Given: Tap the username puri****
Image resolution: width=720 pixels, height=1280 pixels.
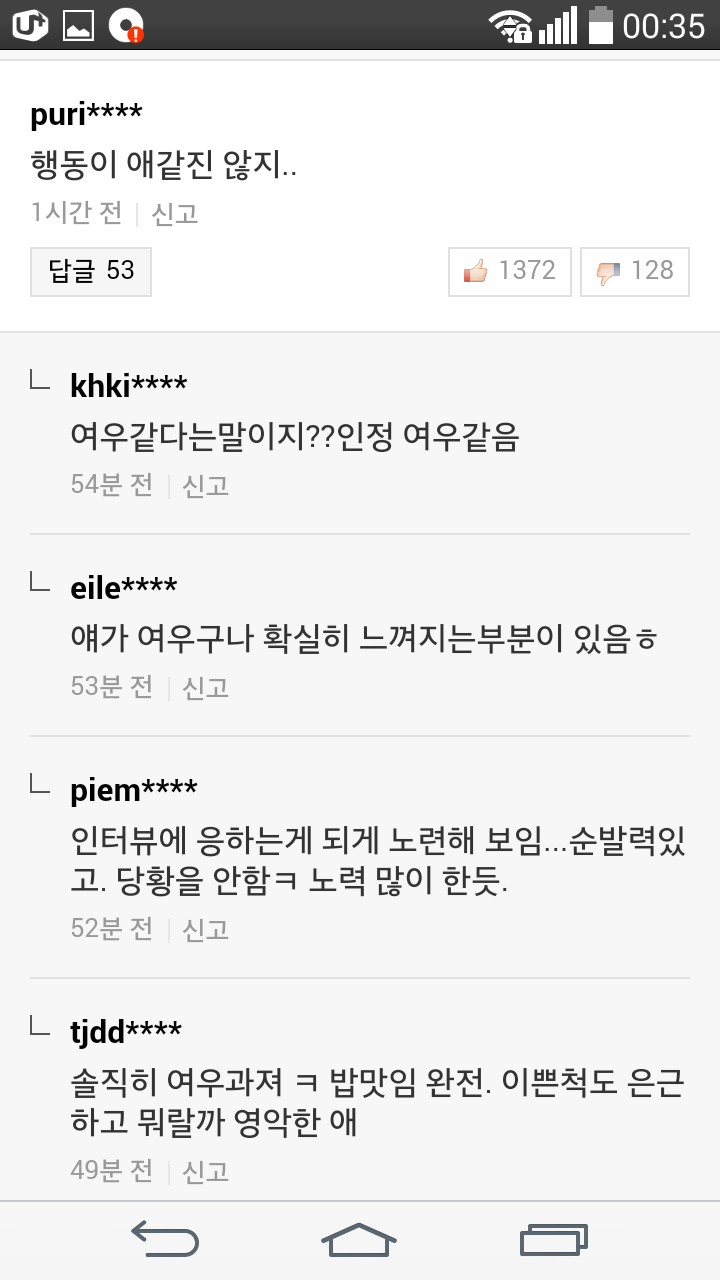Looking at the screenshot, I should pyautogui.click(x=85, y=112).
